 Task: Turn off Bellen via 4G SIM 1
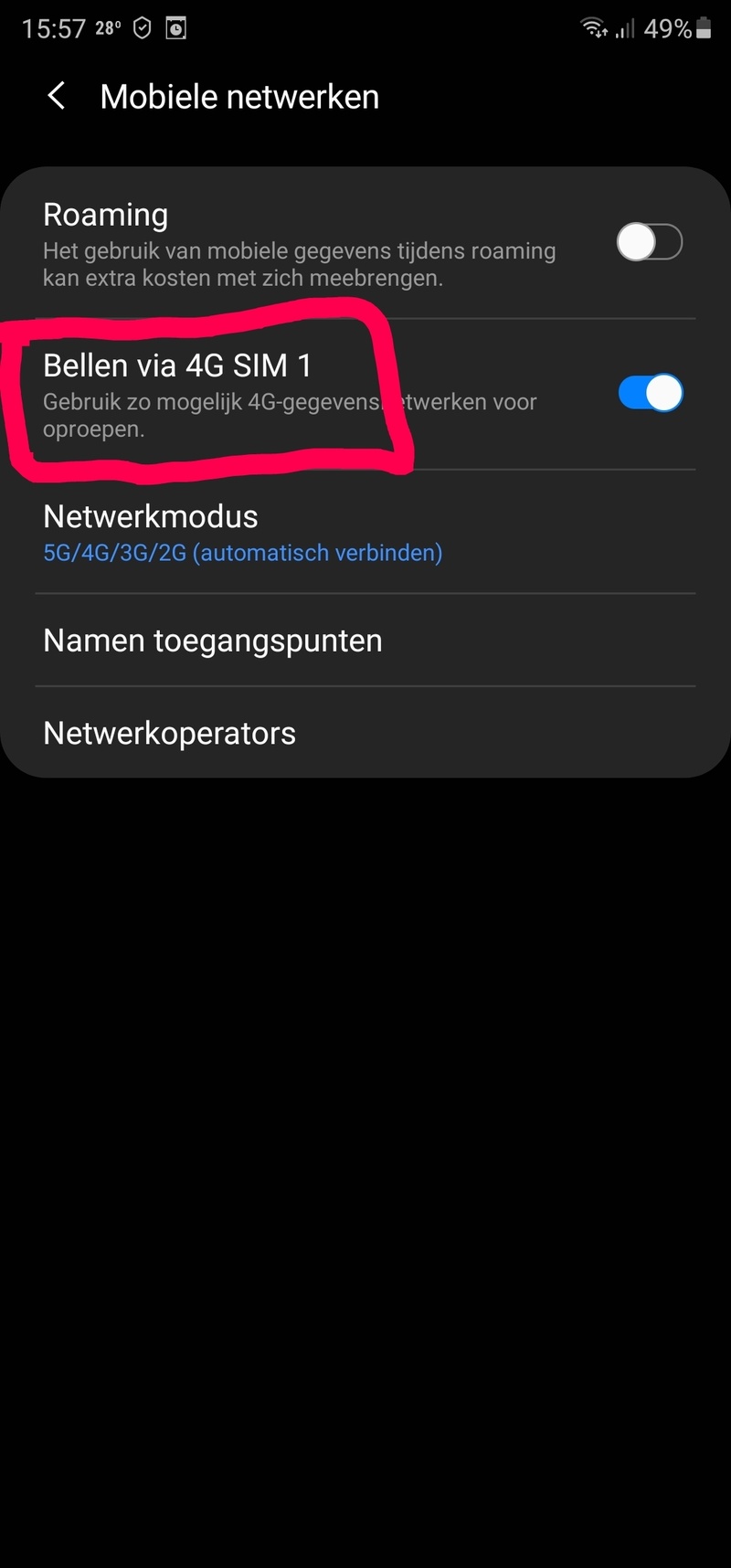click(x=650, y=394)
